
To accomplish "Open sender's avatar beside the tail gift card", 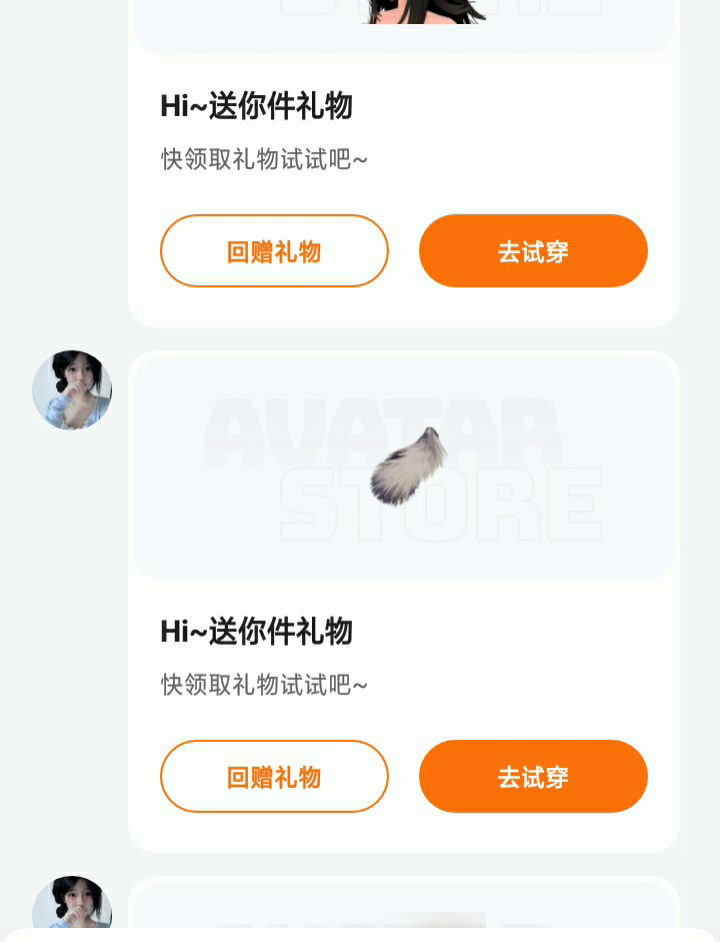I will (x=72, y=390).
